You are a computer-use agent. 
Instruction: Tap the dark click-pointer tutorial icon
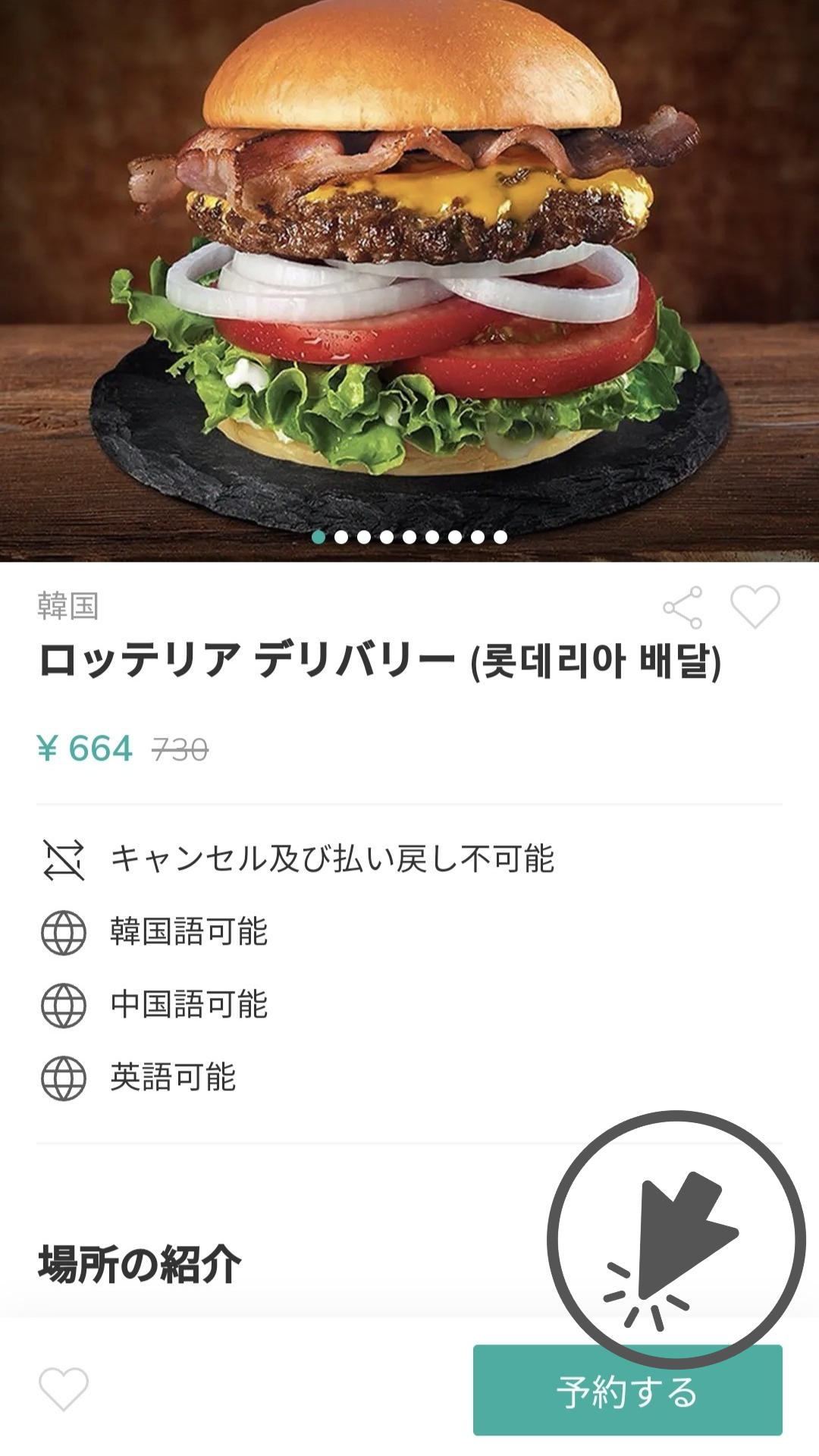click(667, 1225)
